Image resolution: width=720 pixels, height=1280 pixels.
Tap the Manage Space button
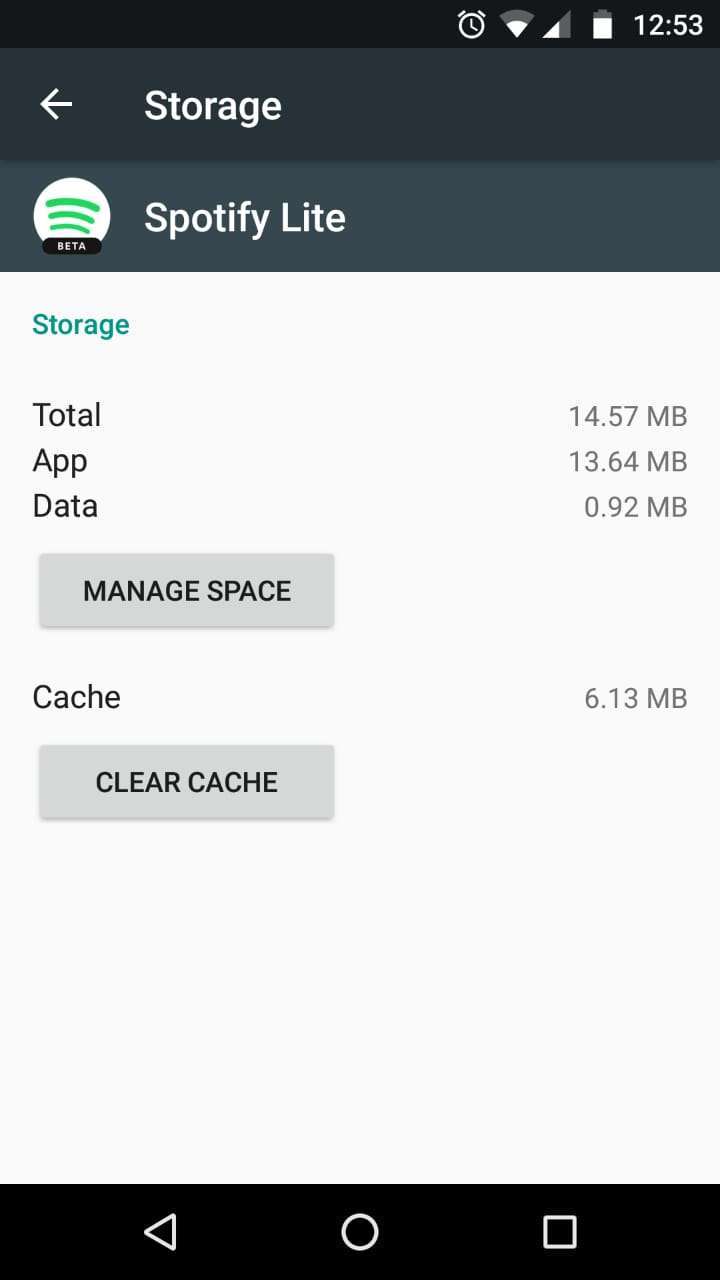(187, 591)
